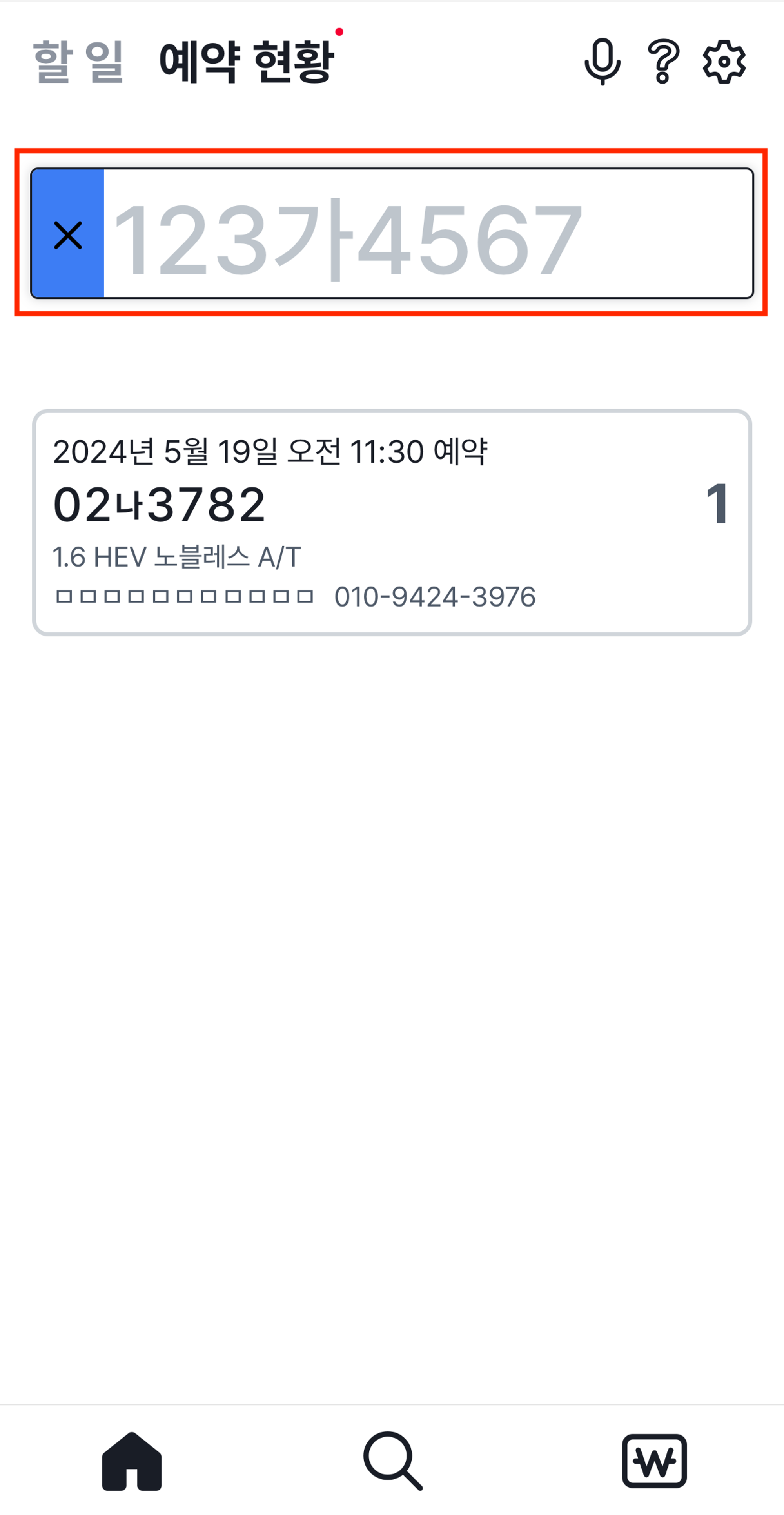Clear the plate number field with X
Screen dimensions: 784x1515
tap(68, 234)
